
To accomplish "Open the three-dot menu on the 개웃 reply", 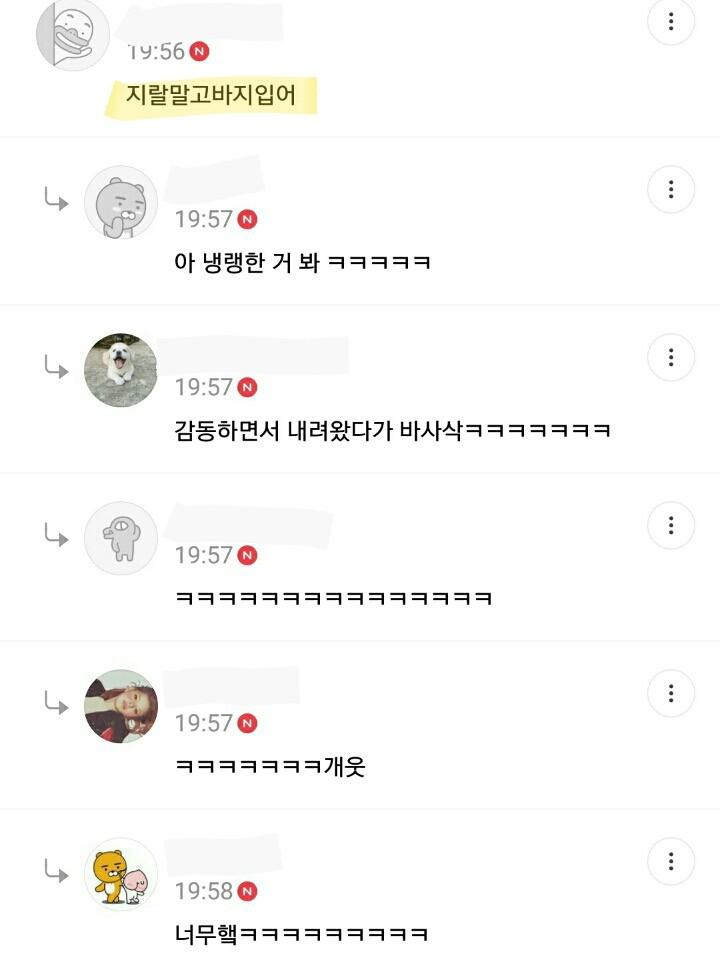I will tap(671, 693).
